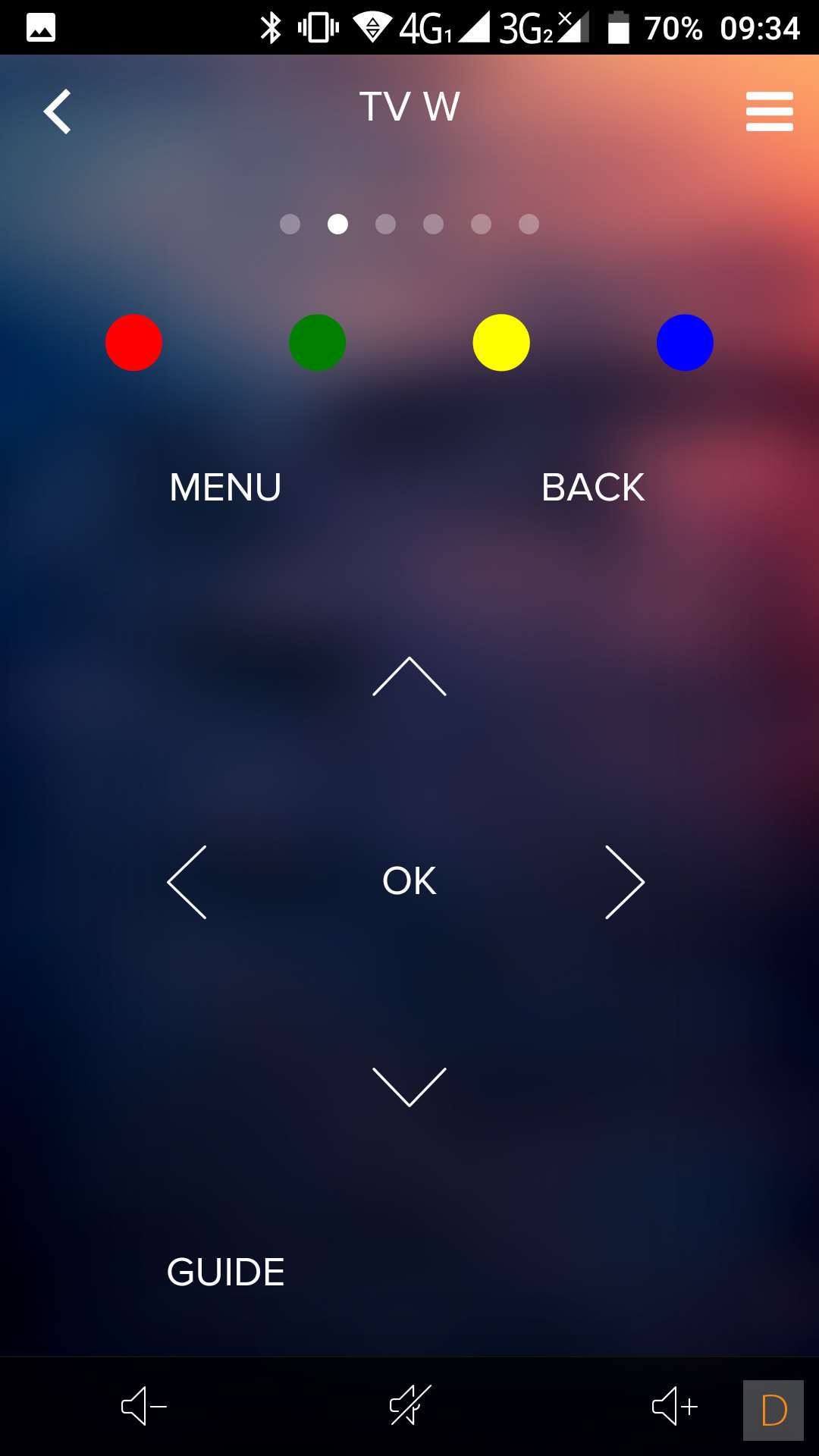Tap the blue color button
Viewport: 819px width, 1456px height.
point(685,343)
